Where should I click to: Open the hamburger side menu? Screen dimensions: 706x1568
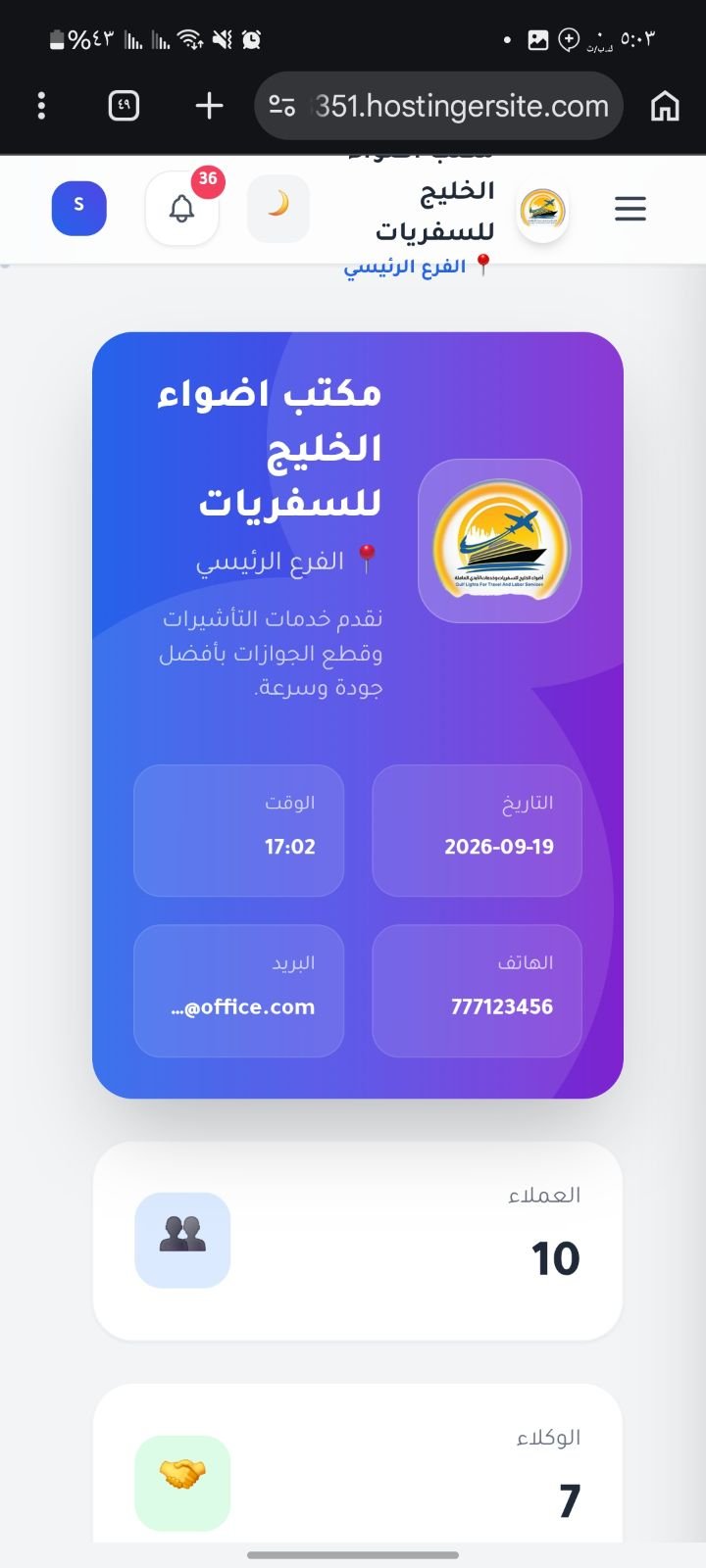[630, 209]
